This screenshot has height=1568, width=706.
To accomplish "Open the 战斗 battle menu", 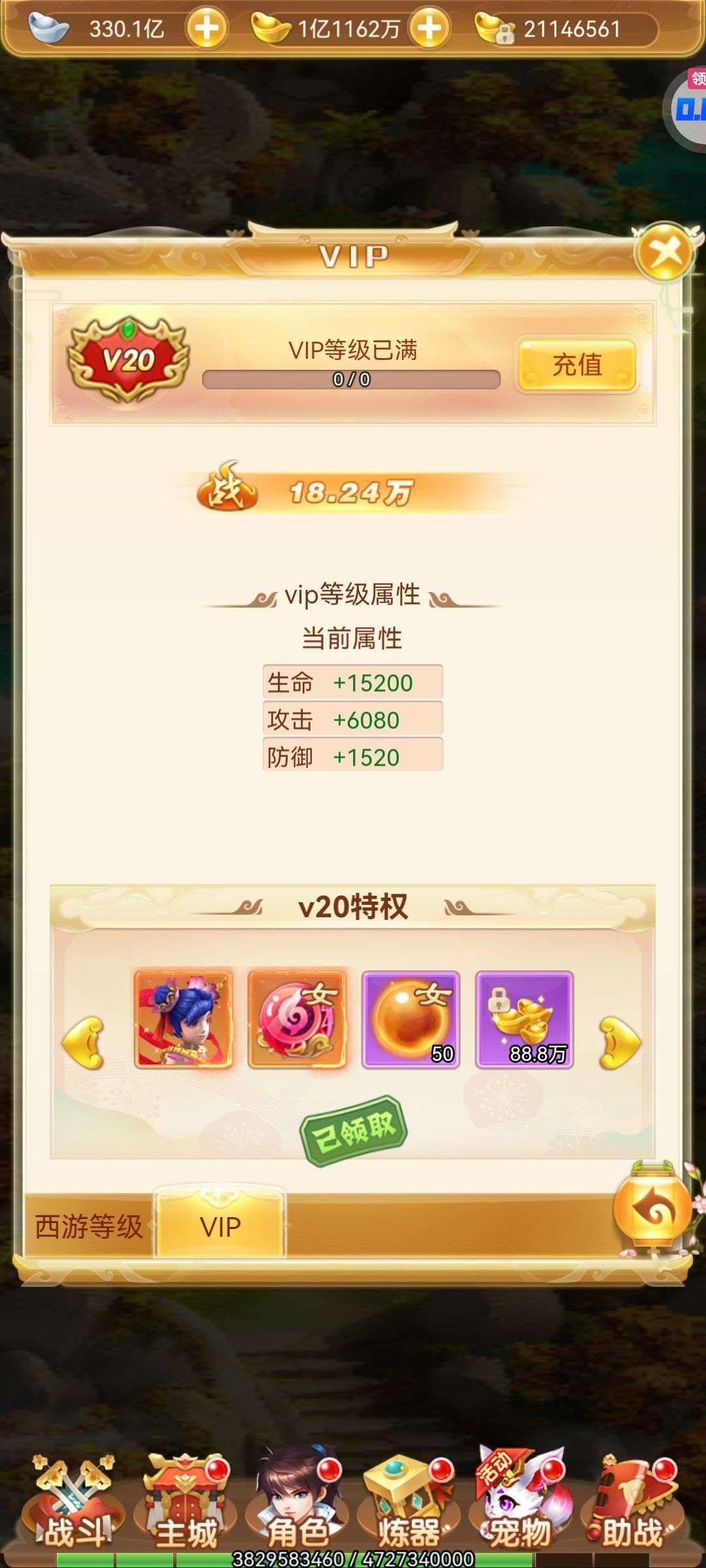I will (x=73, y=1504).
